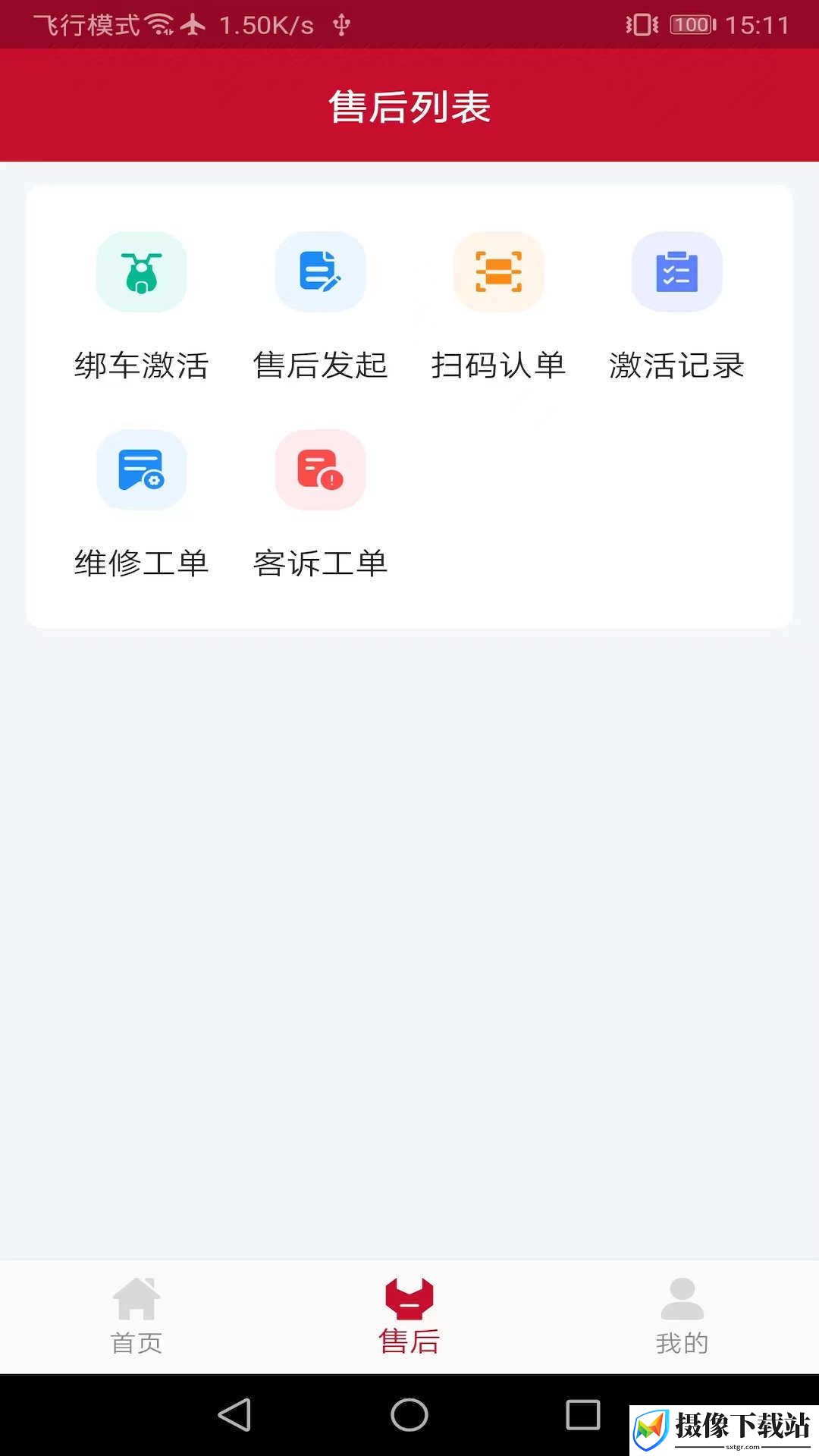The height and width of the screenshot is (1456, 819).
Task: Tap the system home button
Action: click(x=409, y=1414)
